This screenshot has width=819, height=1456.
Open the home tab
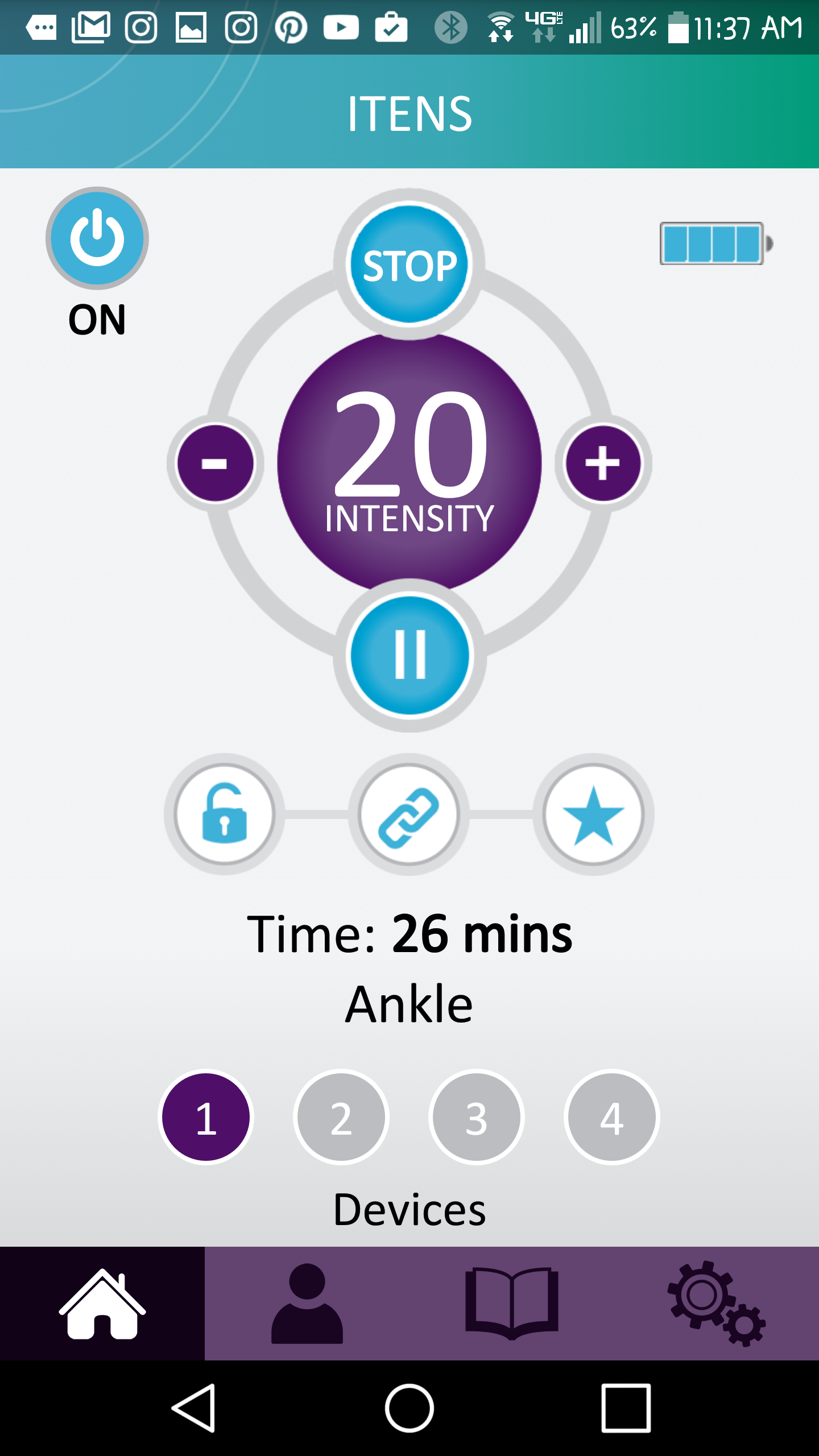(102, 1304)
